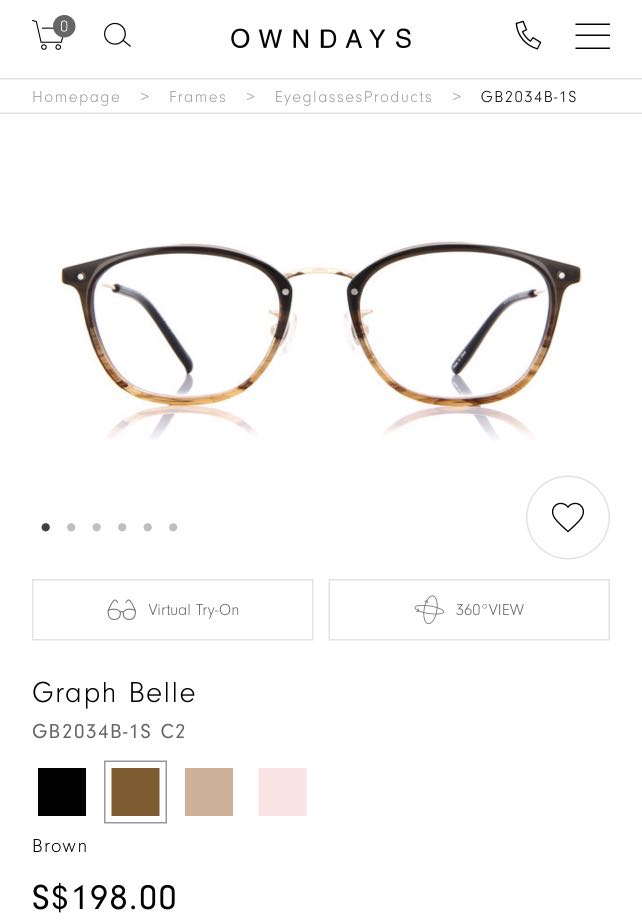This screenshot has width=642, height=923.
Task: Choose the brown color swatch
Action: (136, 792)
